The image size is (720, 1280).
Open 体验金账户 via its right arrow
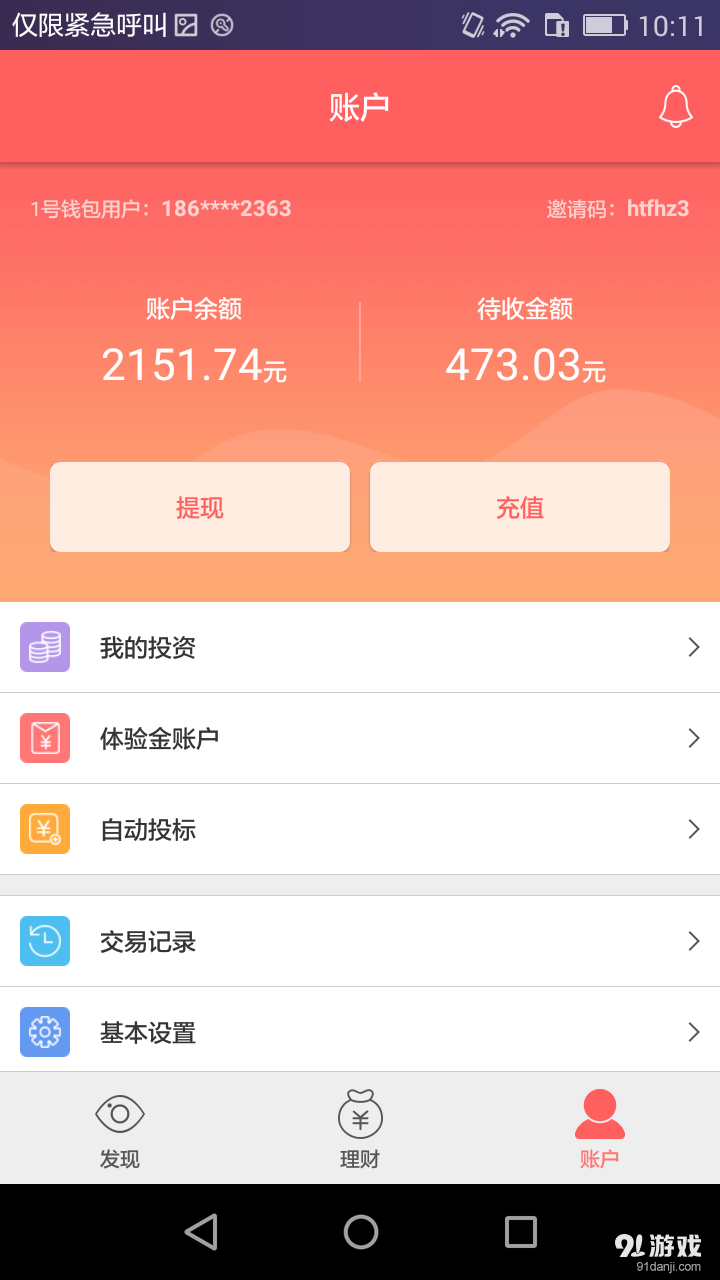(693, 738)
